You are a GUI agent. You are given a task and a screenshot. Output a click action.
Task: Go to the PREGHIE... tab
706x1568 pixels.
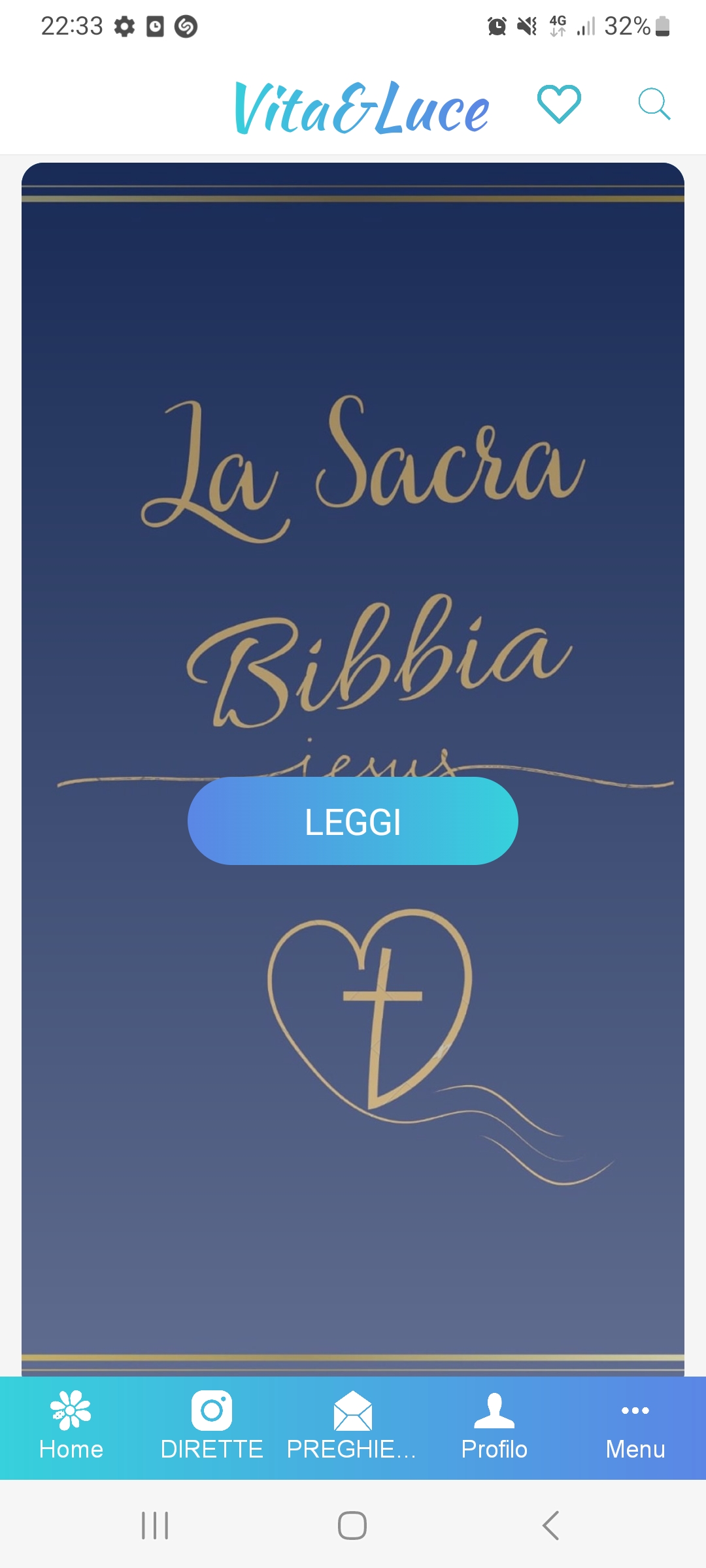coord(352,1426)
